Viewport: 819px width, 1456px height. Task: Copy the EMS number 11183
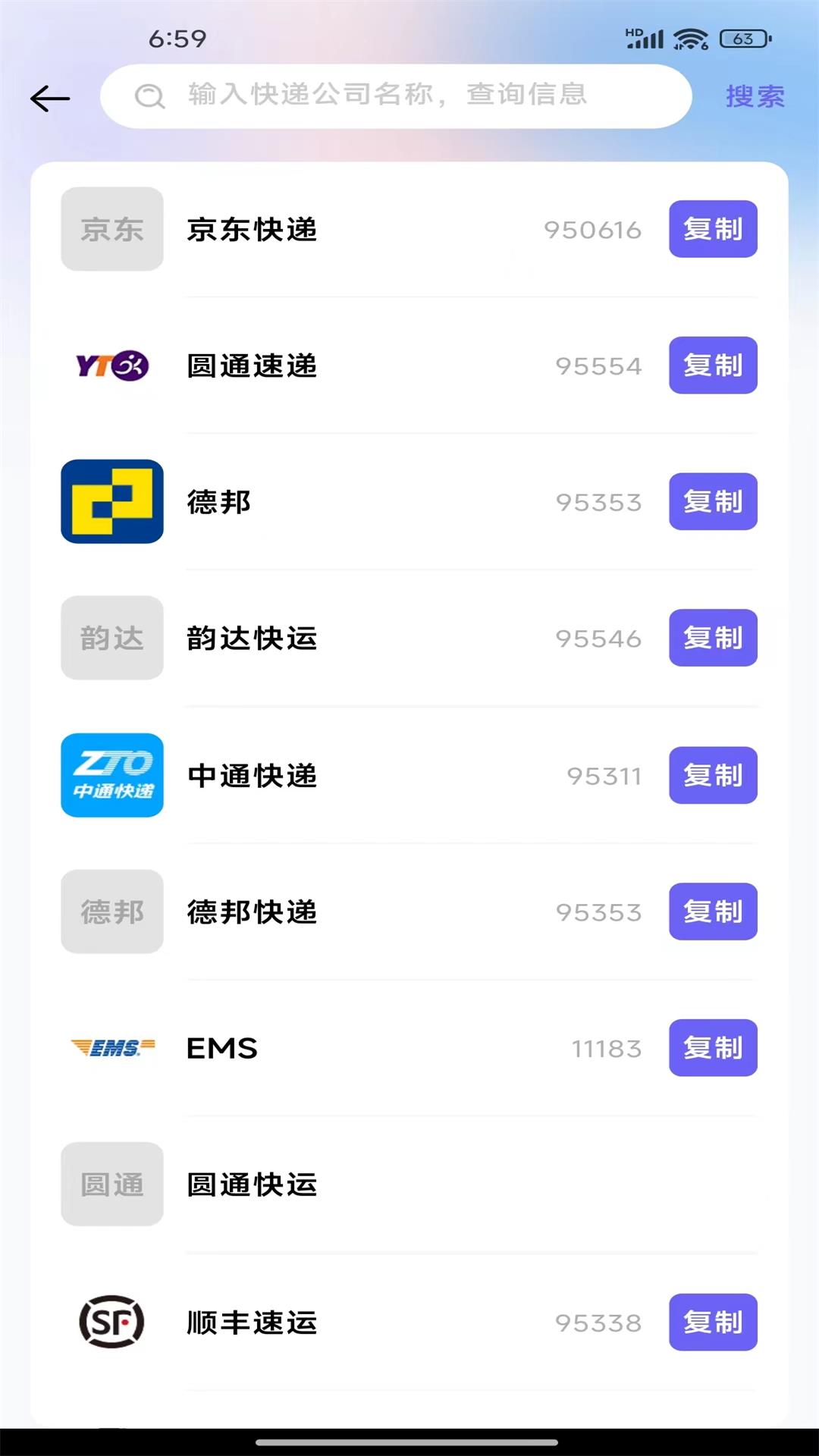pos(713,1048)
